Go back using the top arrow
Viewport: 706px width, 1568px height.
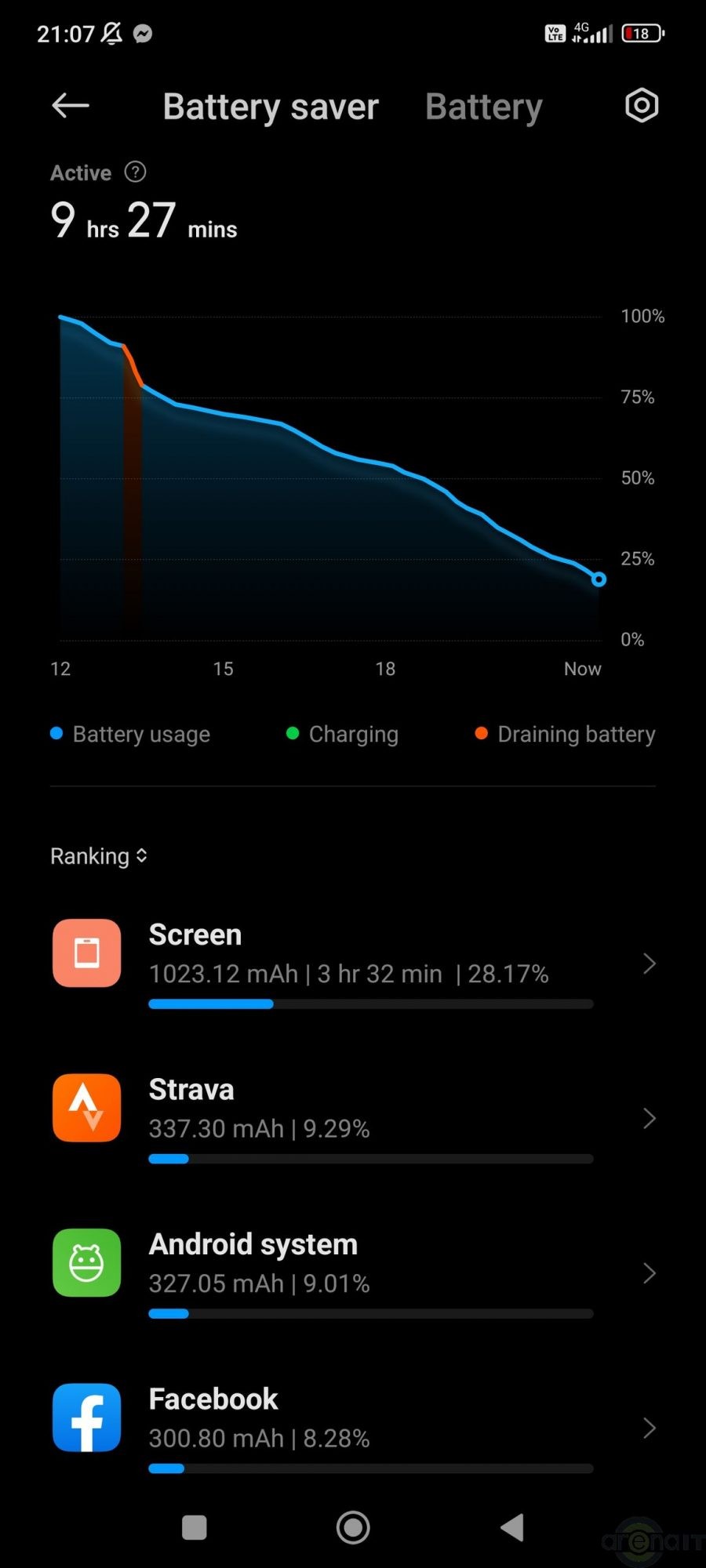point(70,106)
